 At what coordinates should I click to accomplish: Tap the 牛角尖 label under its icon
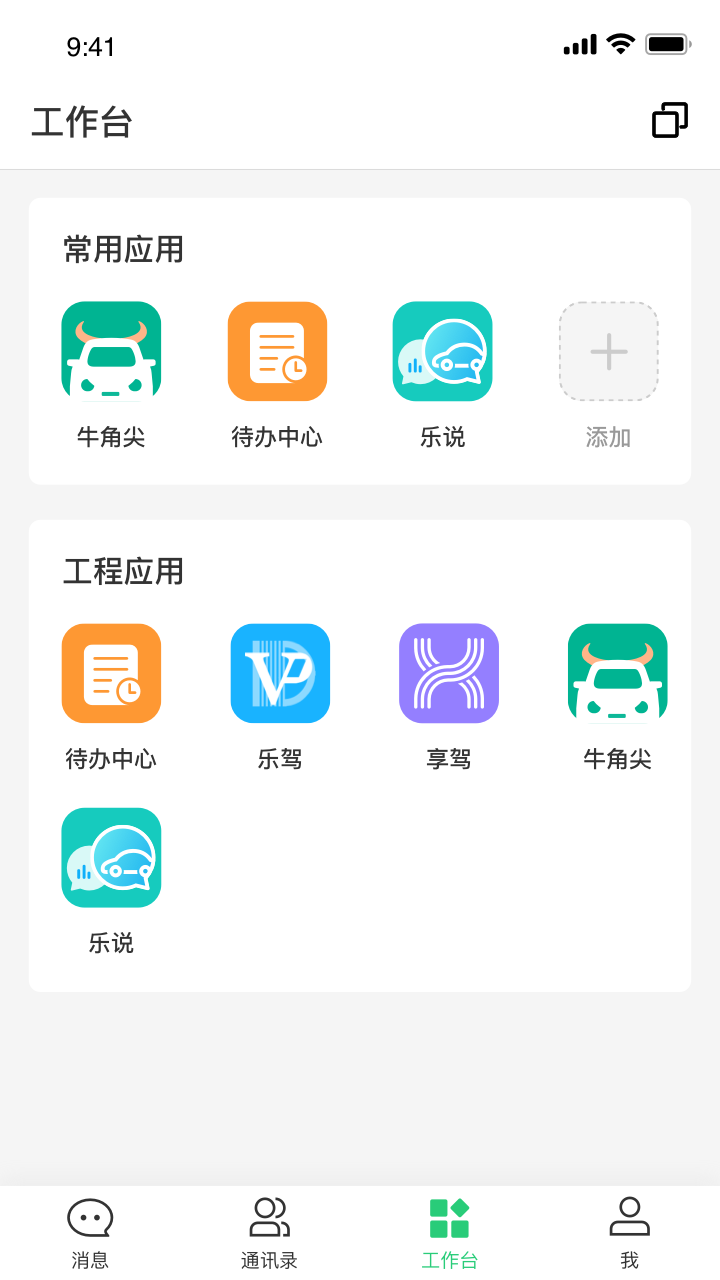(111, 437)
